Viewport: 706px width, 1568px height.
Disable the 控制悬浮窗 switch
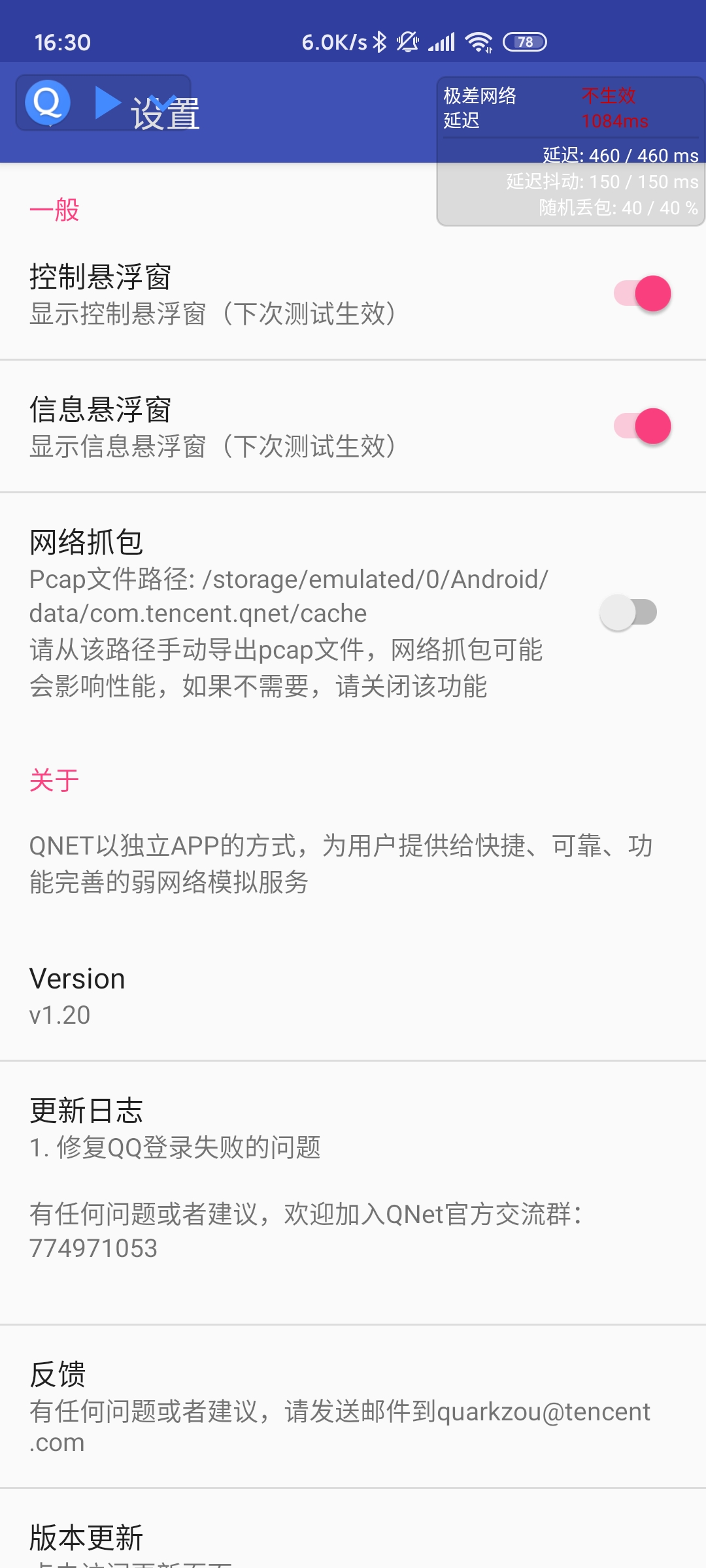642,293
